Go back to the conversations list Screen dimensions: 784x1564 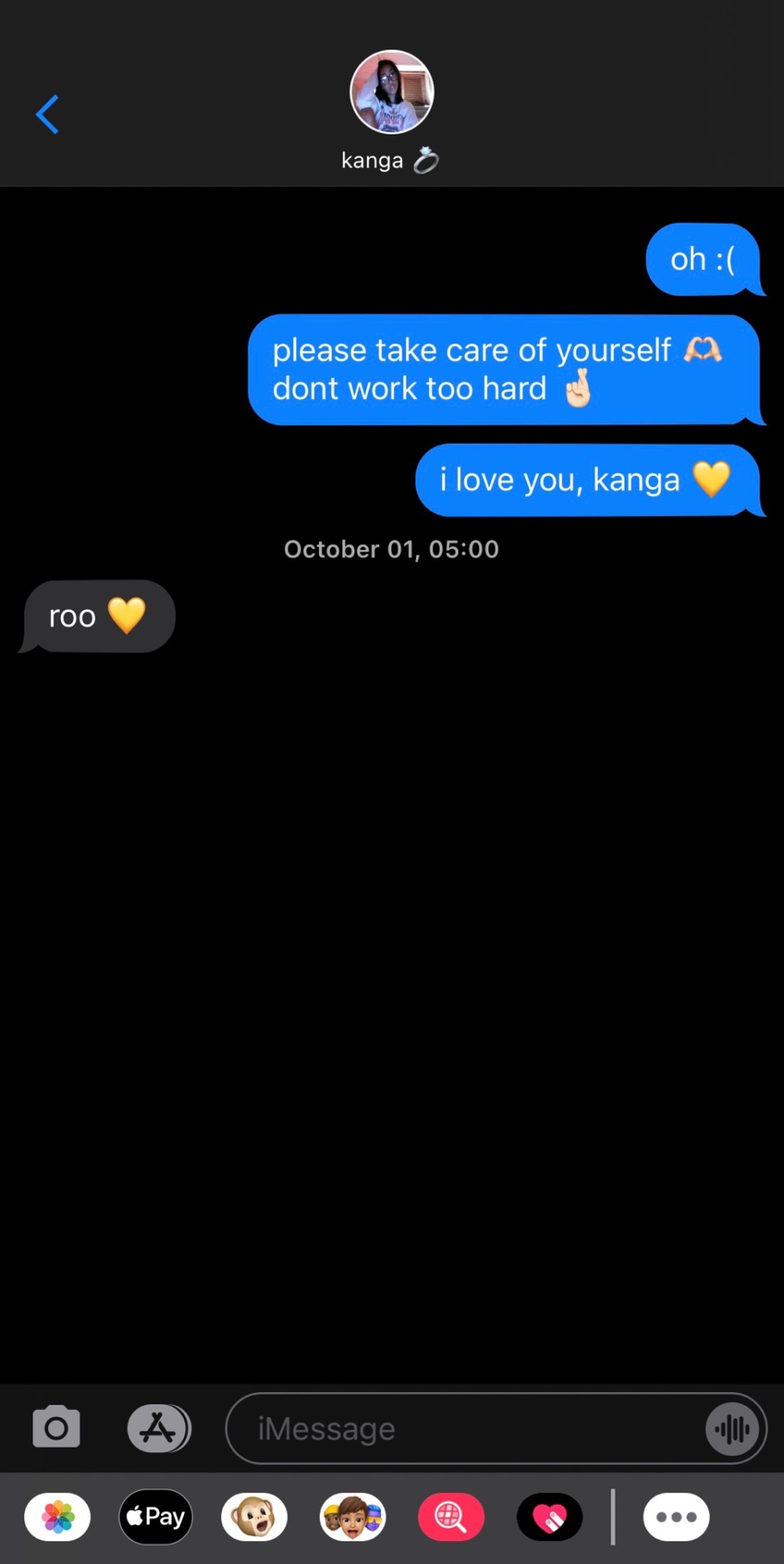[x=47, y=114]
